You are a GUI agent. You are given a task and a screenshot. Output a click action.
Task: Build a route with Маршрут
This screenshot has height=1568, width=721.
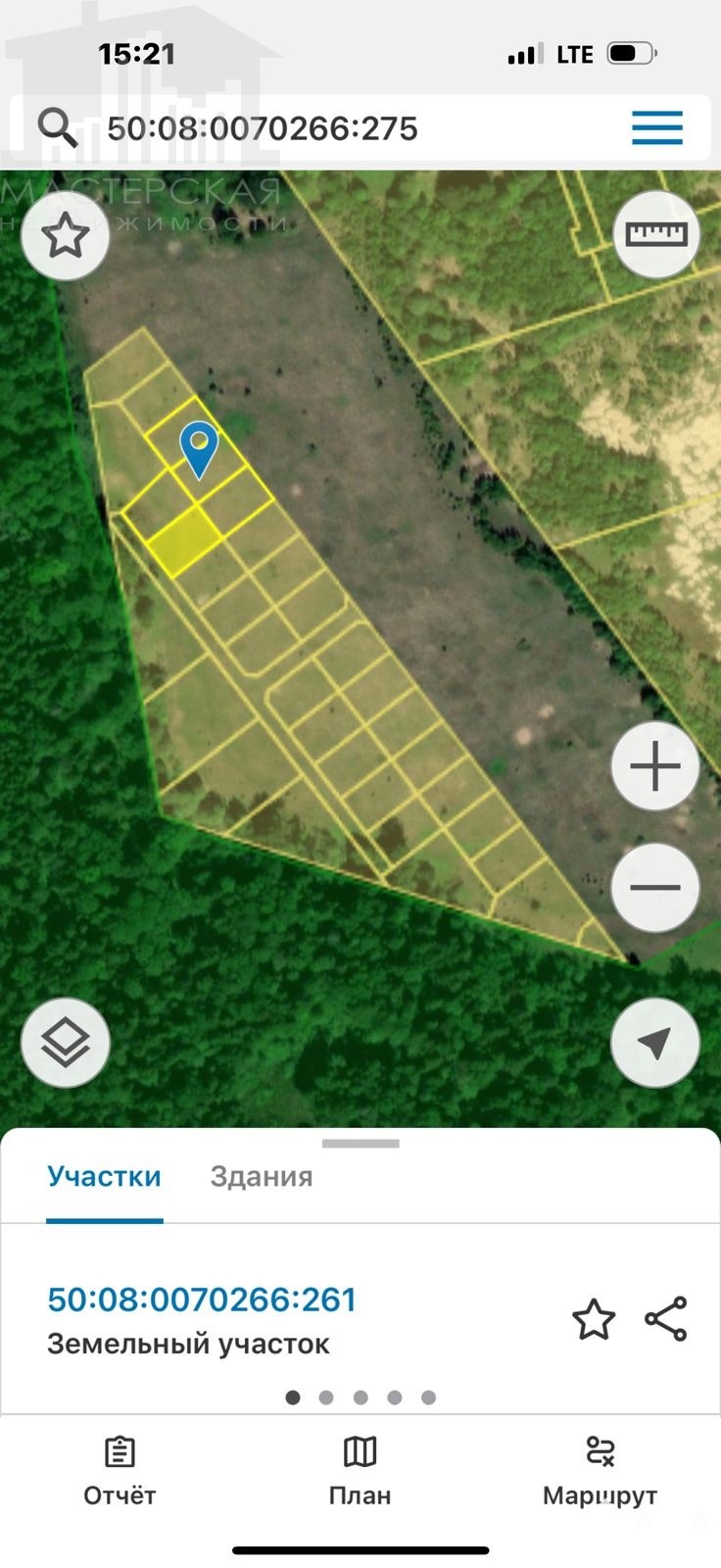click(600, 1472)
